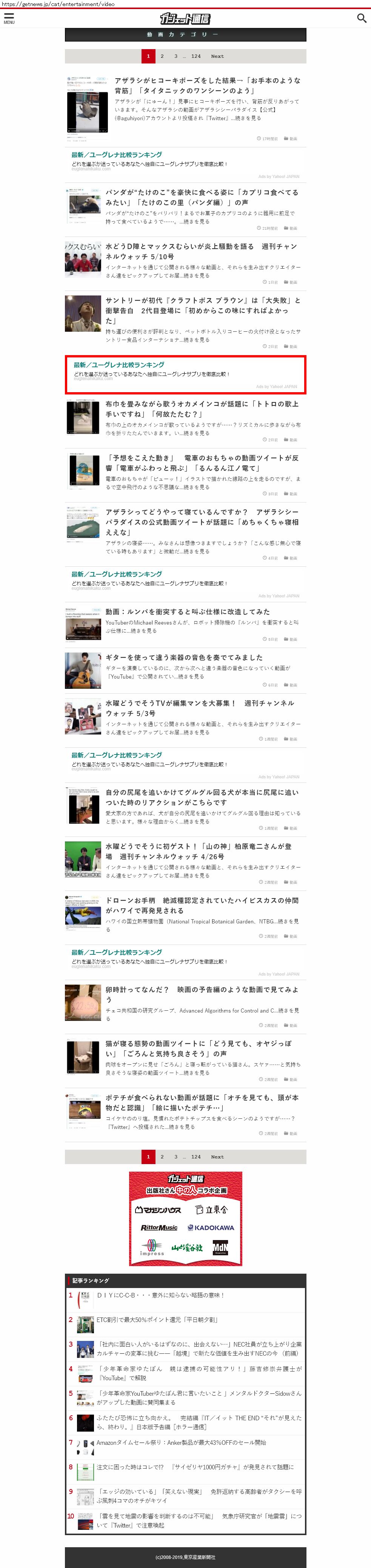Viewport: 371px width, 1568px height.
Task: Open the ルンバ 衝突すると叫ぶ article
Action: coord(187,611)
